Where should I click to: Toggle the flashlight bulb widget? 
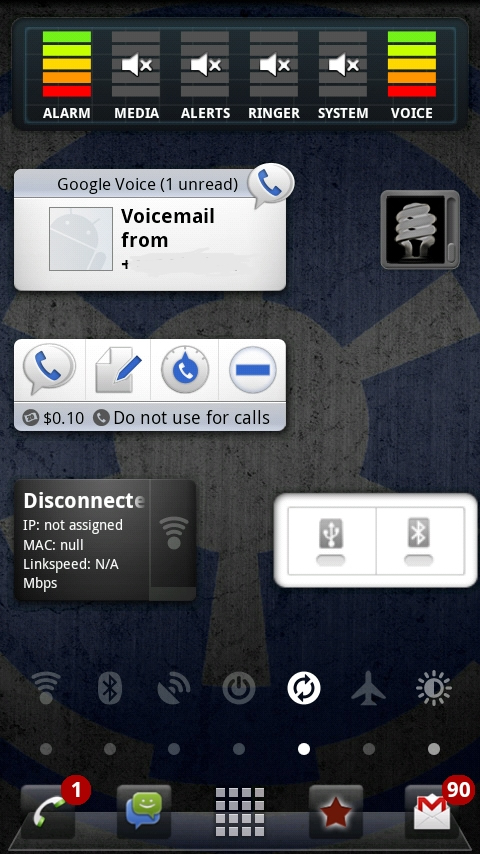[420, 229]
